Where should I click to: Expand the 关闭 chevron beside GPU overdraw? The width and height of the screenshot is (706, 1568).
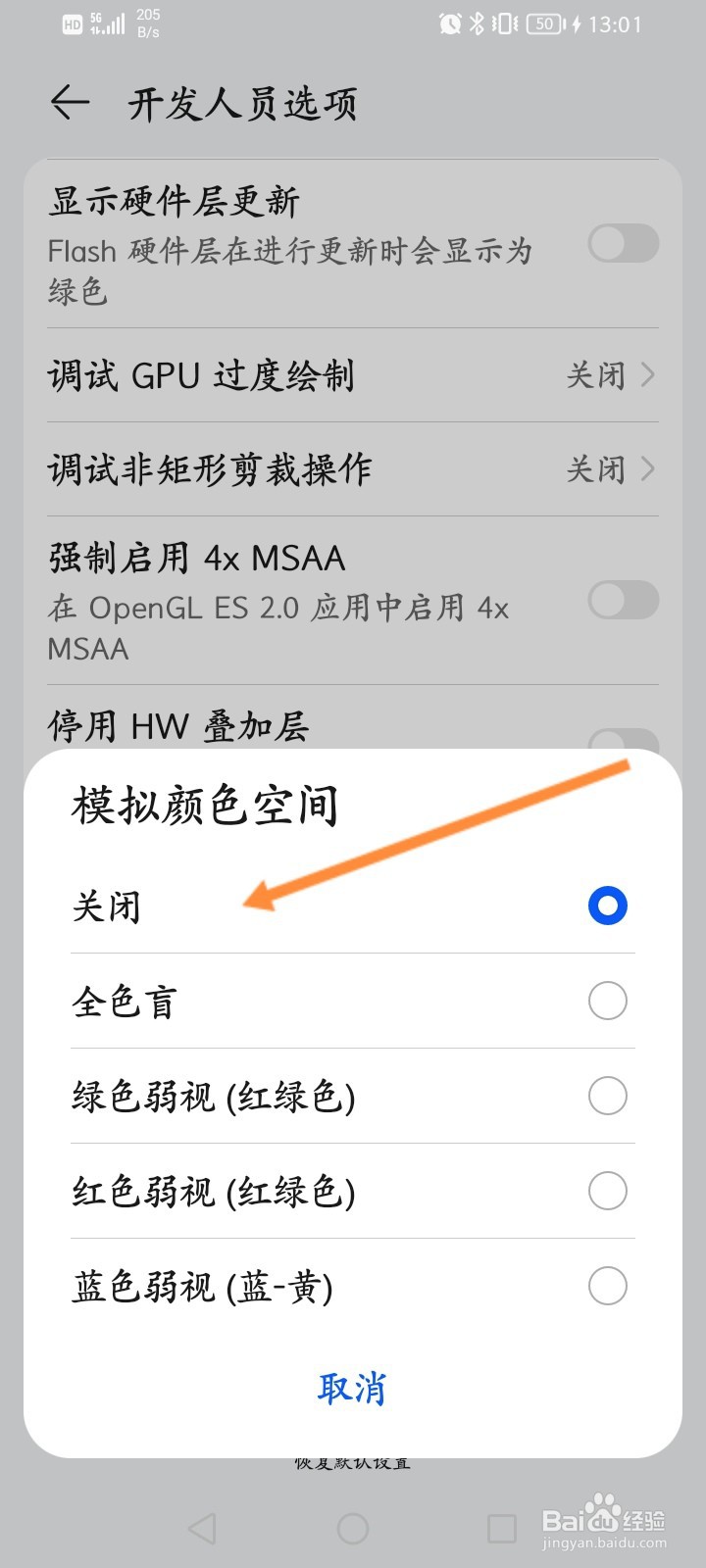point(647,375)
